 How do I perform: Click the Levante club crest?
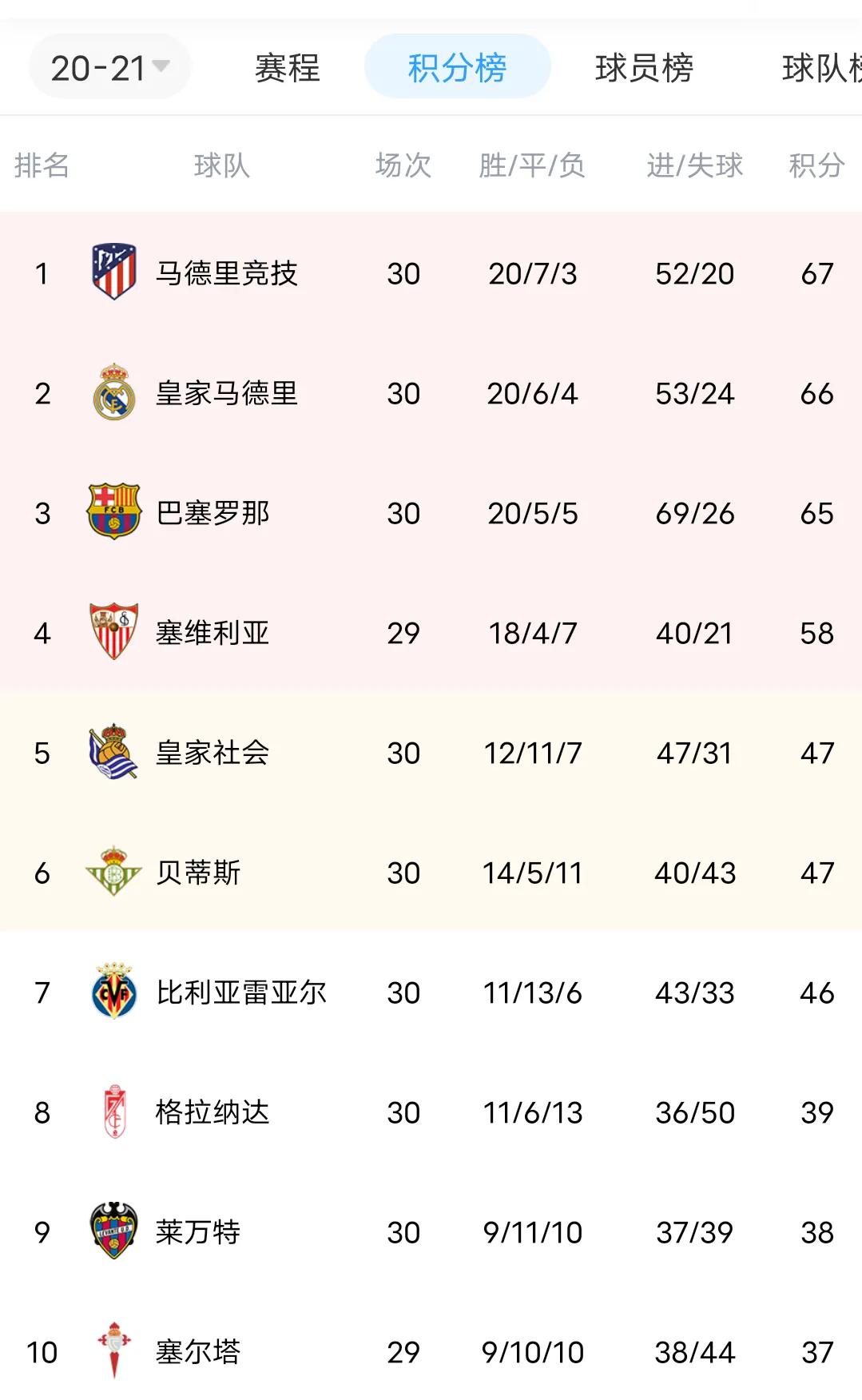point(114,1231)
